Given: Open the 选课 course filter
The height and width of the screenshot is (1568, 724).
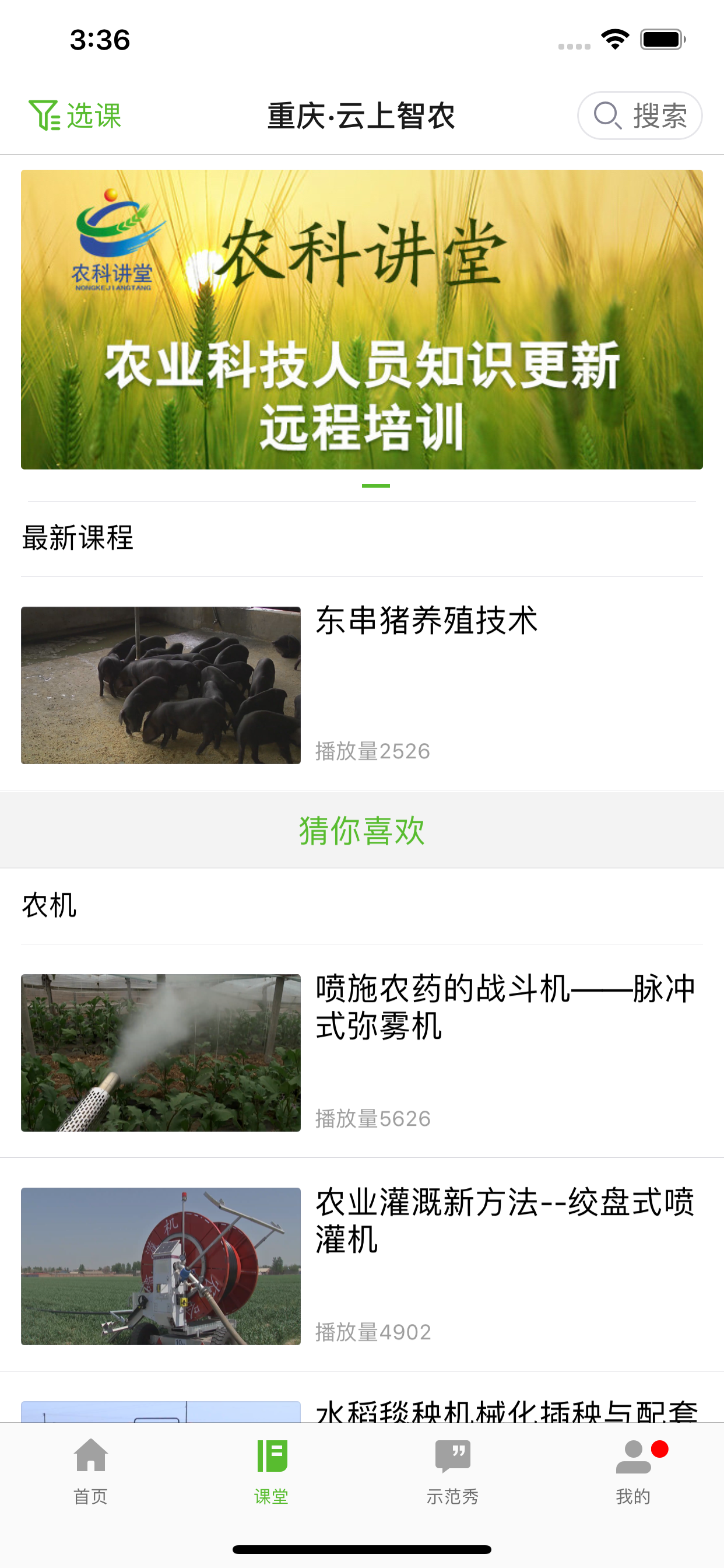Looking at the screenshot, I should [75, 116].
